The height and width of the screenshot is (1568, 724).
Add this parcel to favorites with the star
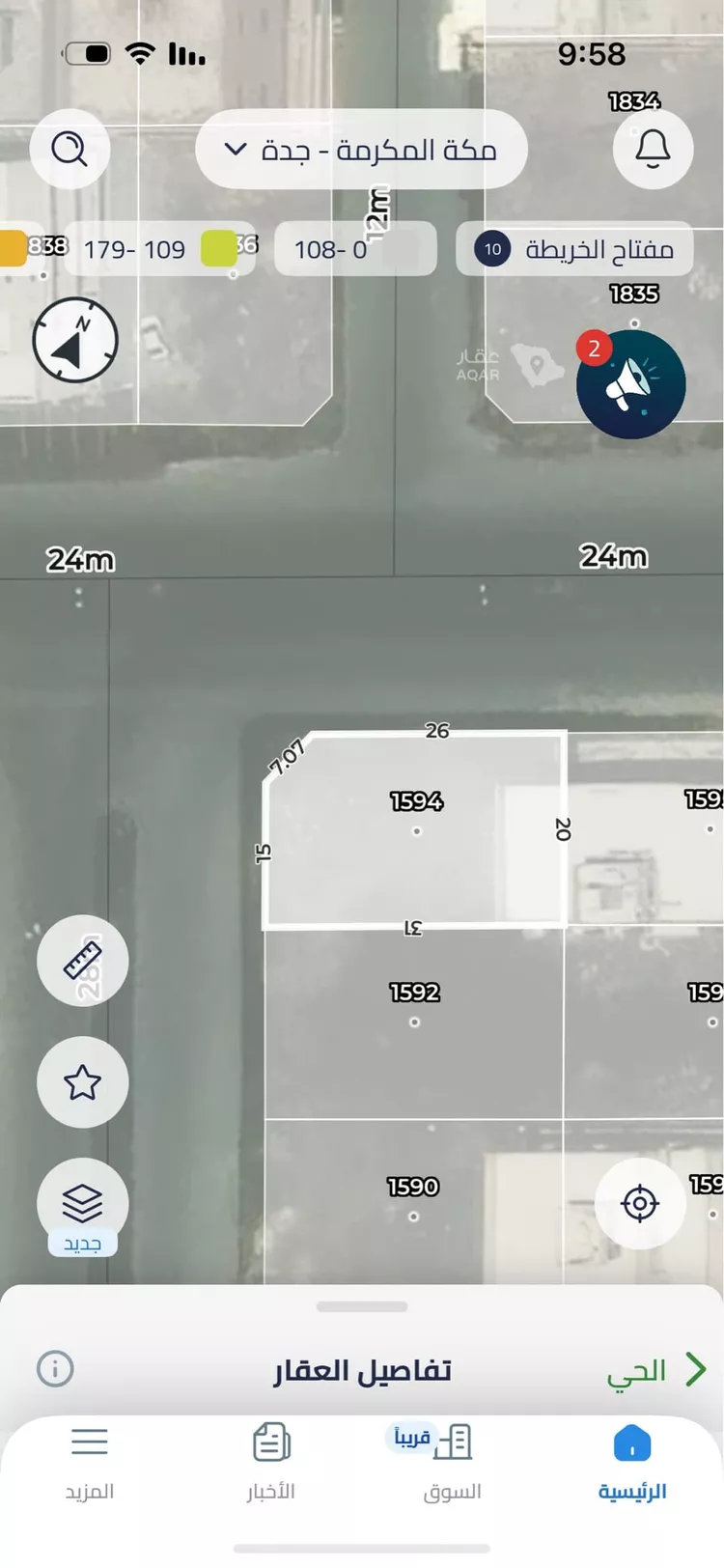[83, 1082]
